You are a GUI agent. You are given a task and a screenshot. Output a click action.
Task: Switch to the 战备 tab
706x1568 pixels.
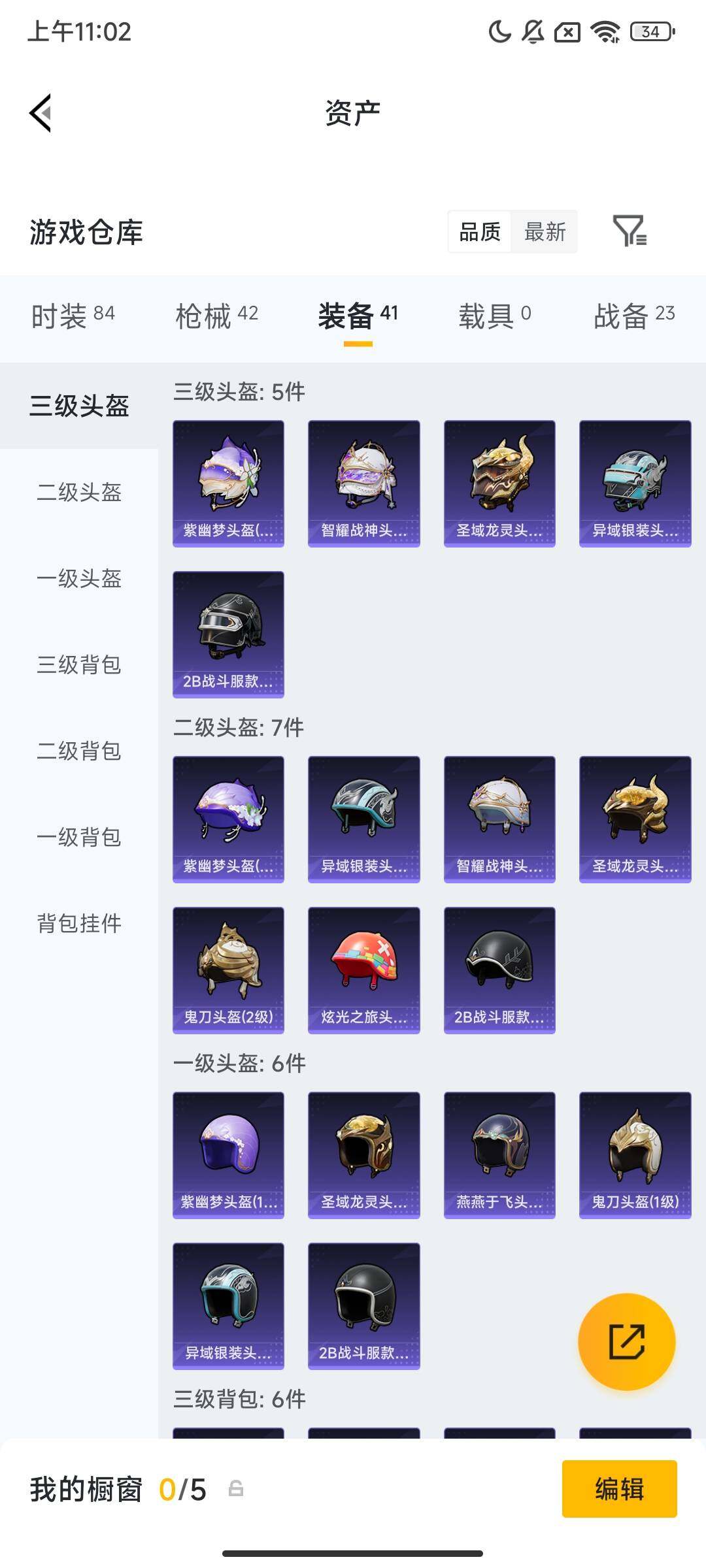[633, 316]
